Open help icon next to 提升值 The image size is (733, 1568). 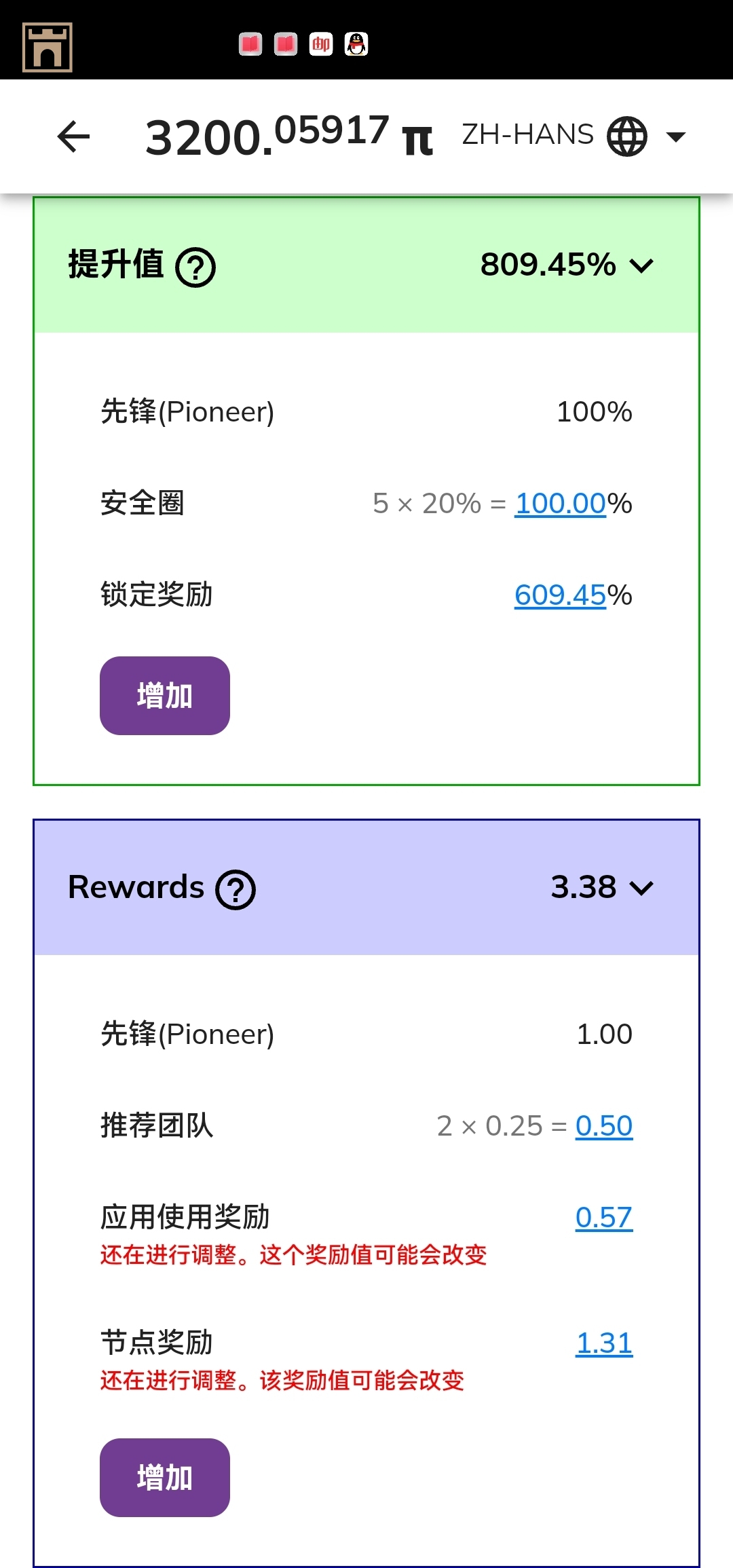point(195,267)
